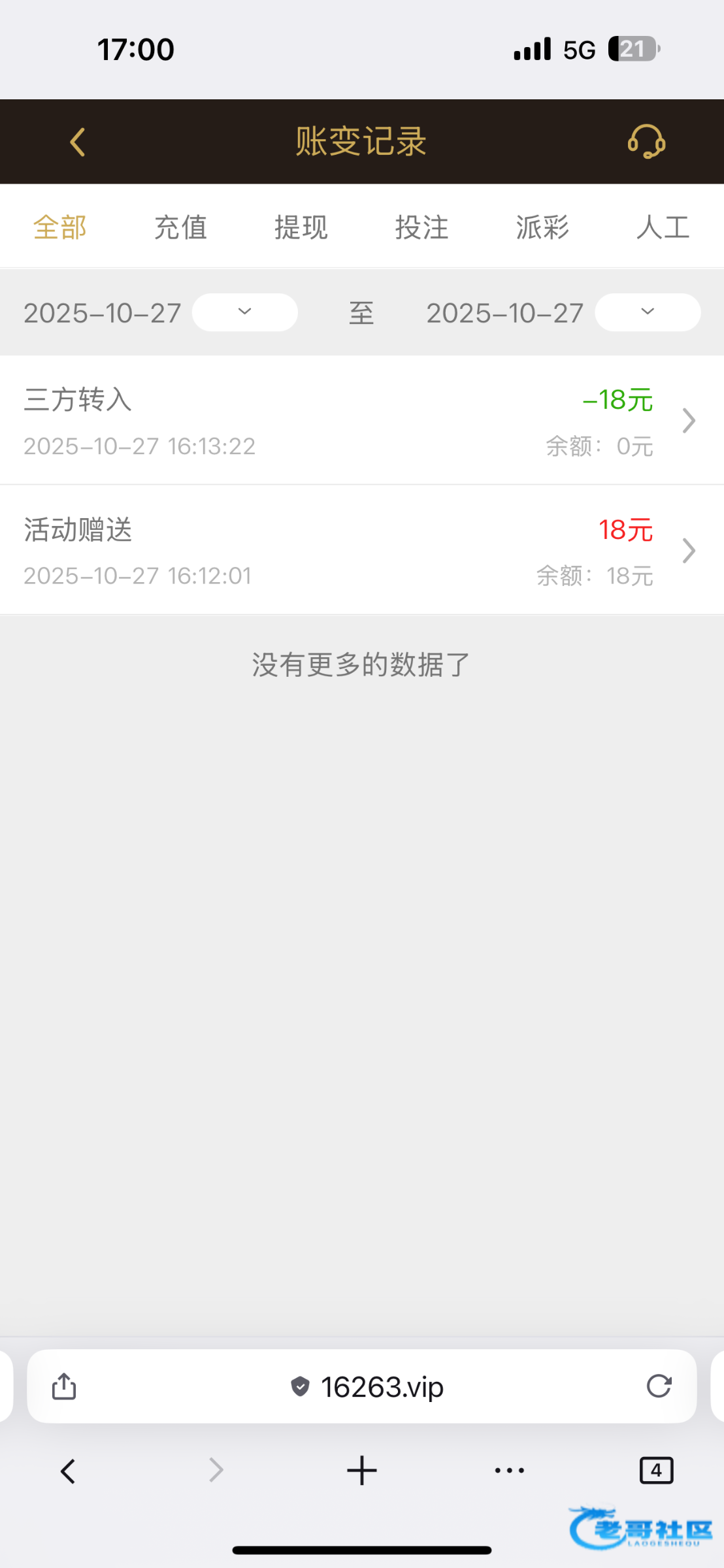The image size is (724, 1568).
Task: Expand the start date dropdown
Action: [x=245, y=312]
